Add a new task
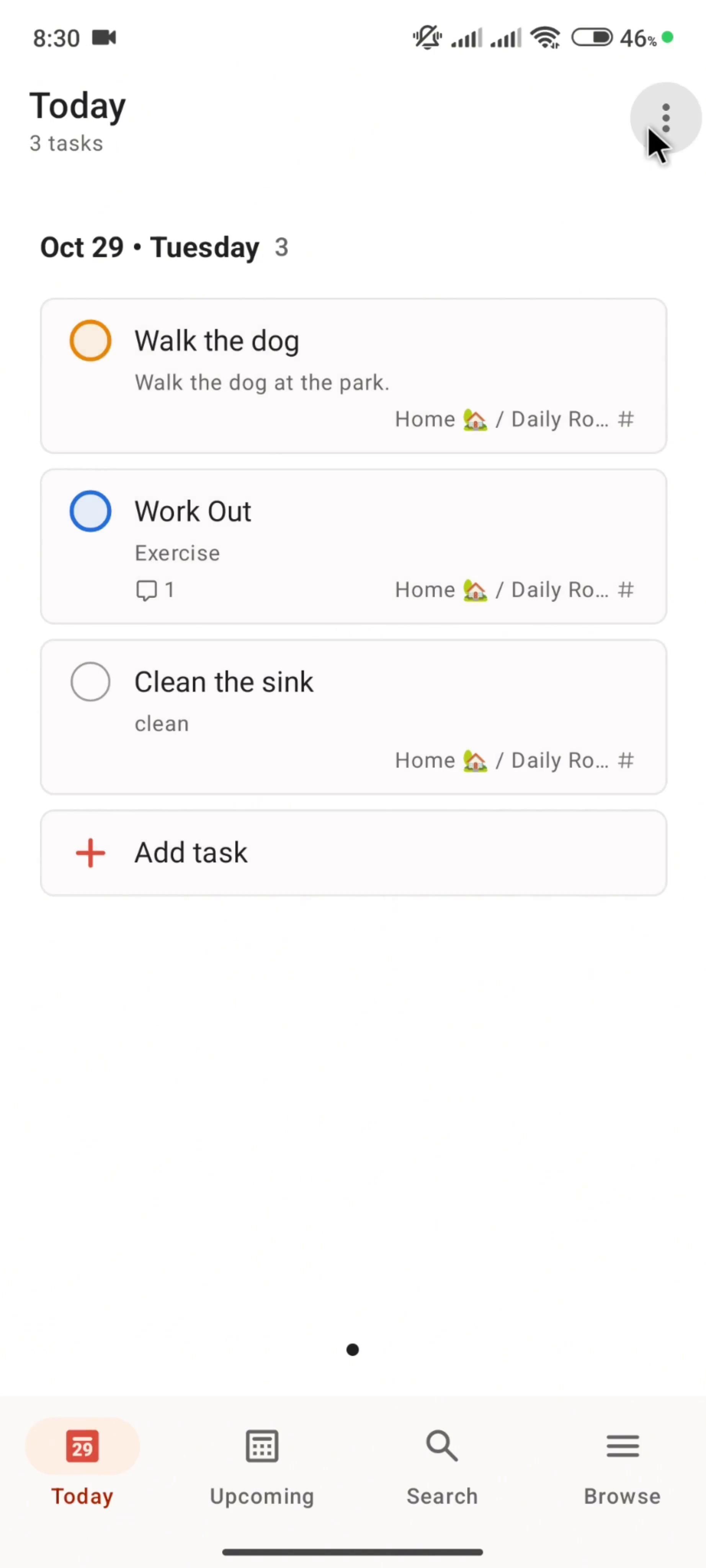 tap(353, 852)
